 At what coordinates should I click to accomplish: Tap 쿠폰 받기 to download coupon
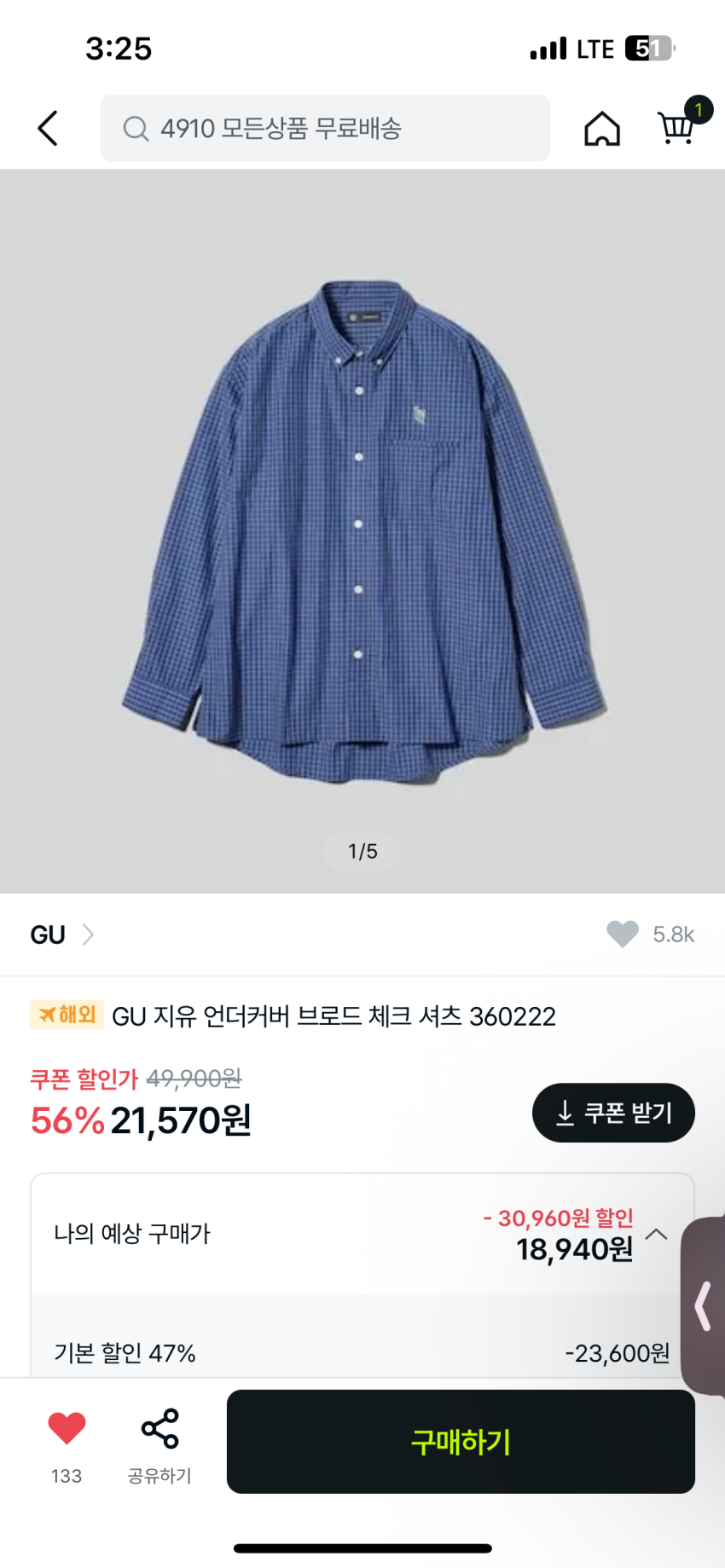(x=612, y=1113)
